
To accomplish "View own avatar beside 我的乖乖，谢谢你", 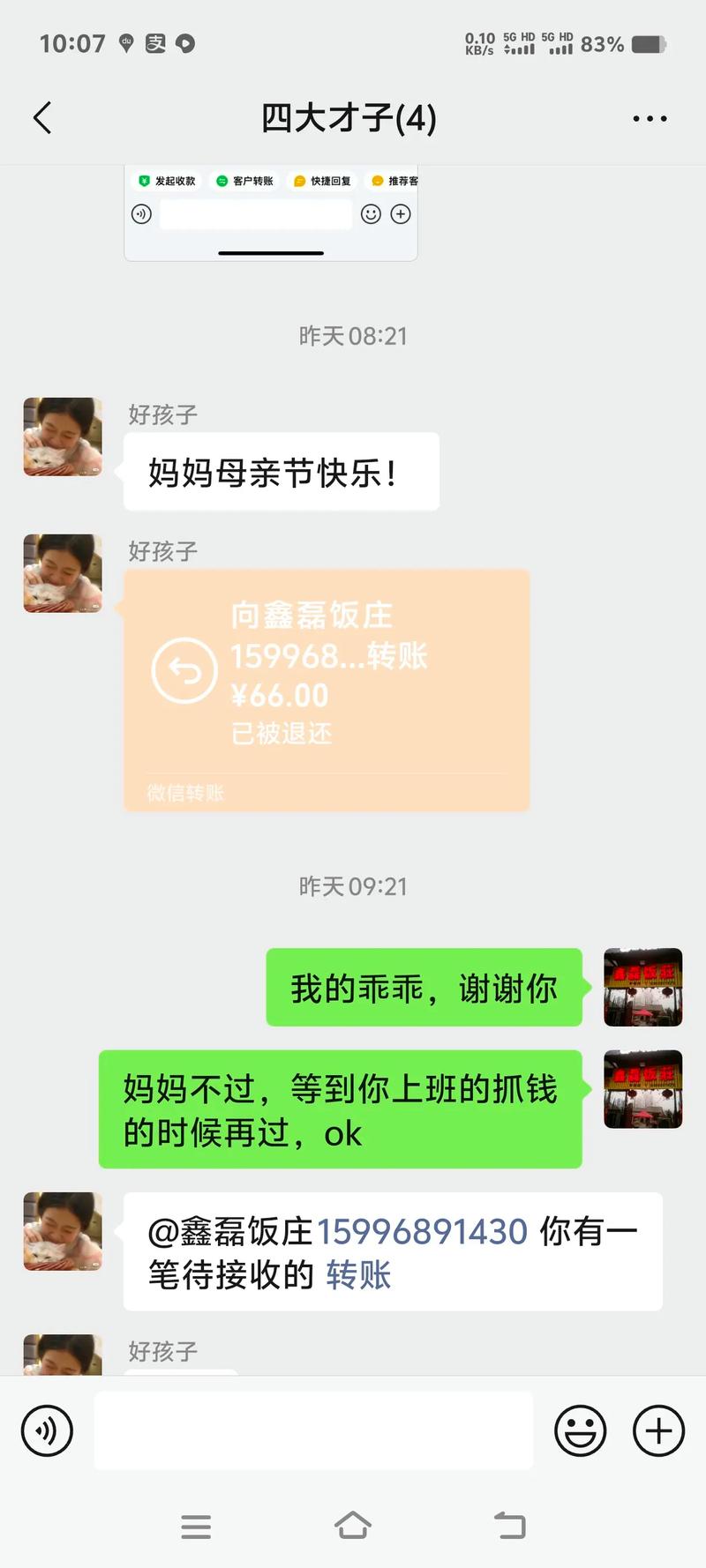I will pos(642,987).
